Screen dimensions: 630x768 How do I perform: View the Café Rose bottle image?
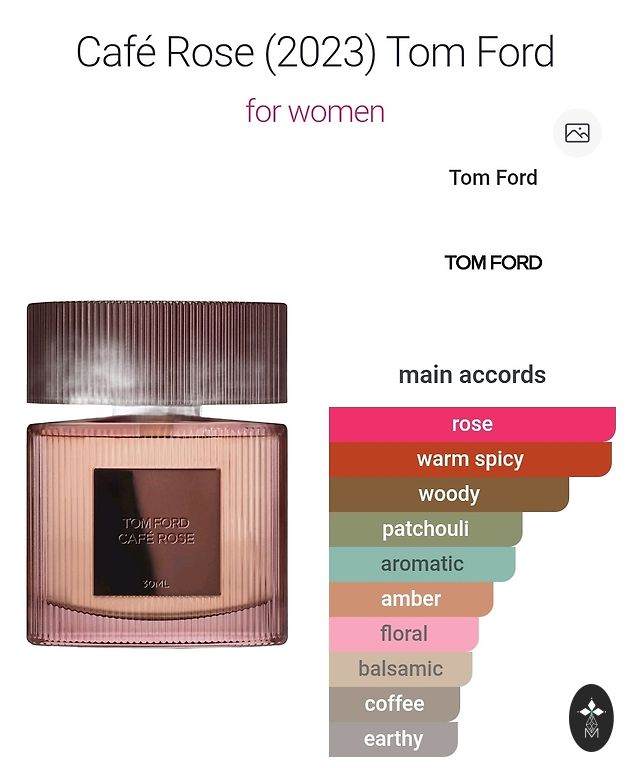(157, 475)
